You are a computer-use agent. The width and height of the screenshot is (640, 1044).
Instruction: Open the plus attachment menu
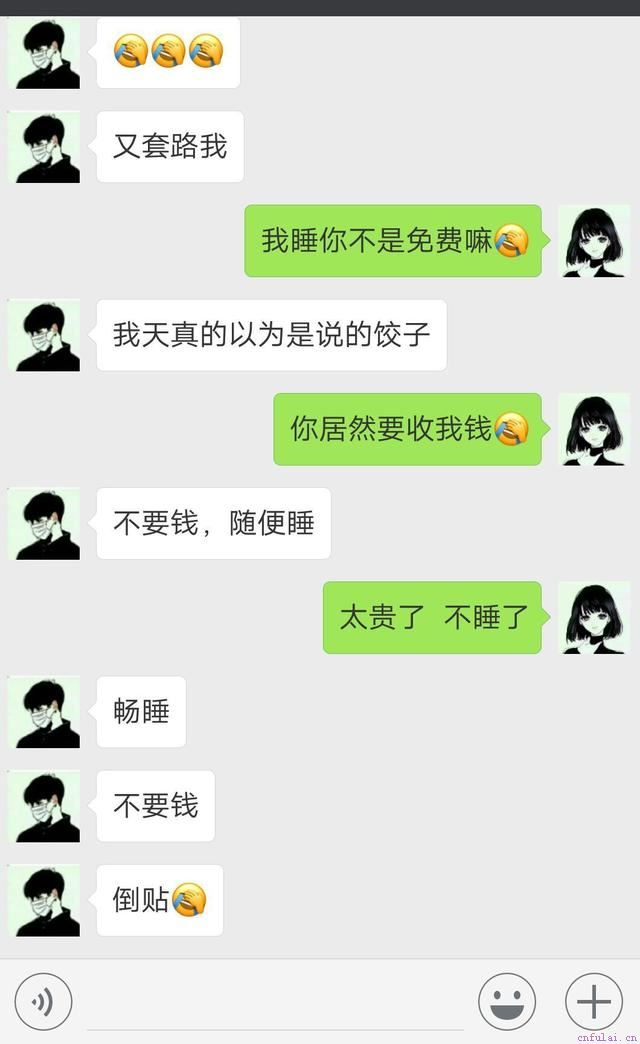(x=594, y=1001)
